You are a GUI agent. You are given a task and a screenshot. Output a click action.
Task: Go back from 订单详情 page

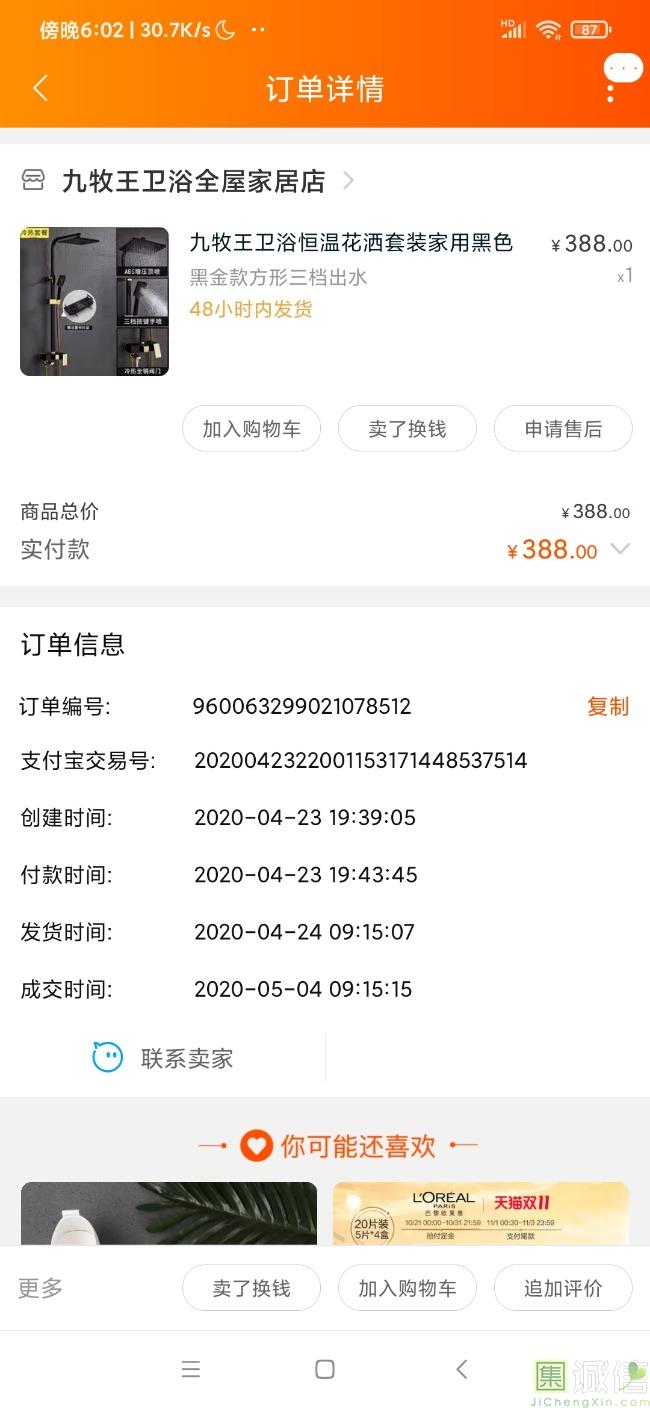40,88
